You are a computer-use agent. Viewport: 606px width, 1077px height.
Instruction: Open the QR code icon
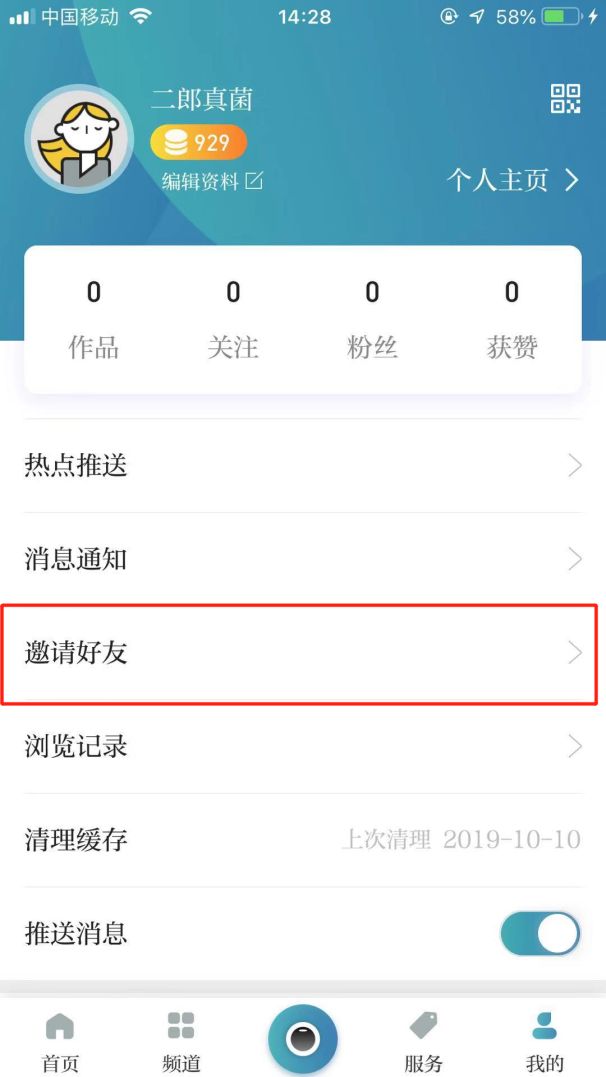[x=565, y=99]
